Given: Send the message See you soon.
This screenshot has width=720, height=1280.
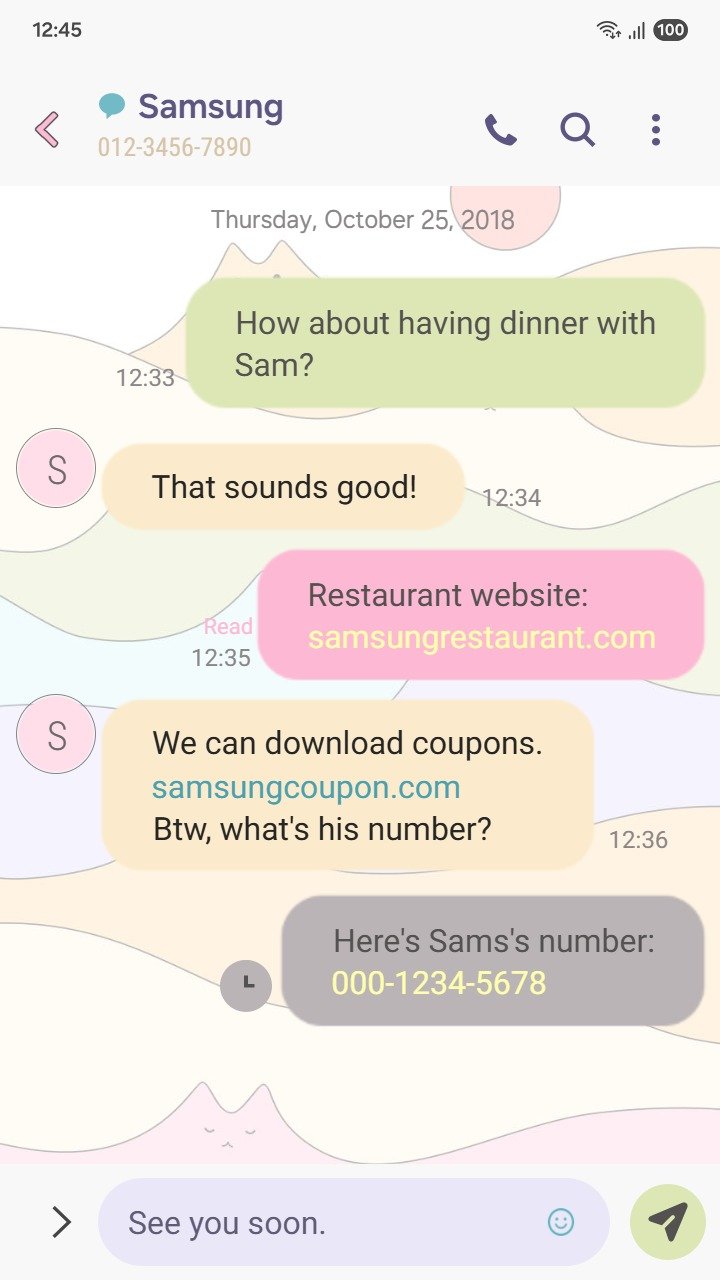Looking at the screenshot, I should click(x=667, y=1222).
